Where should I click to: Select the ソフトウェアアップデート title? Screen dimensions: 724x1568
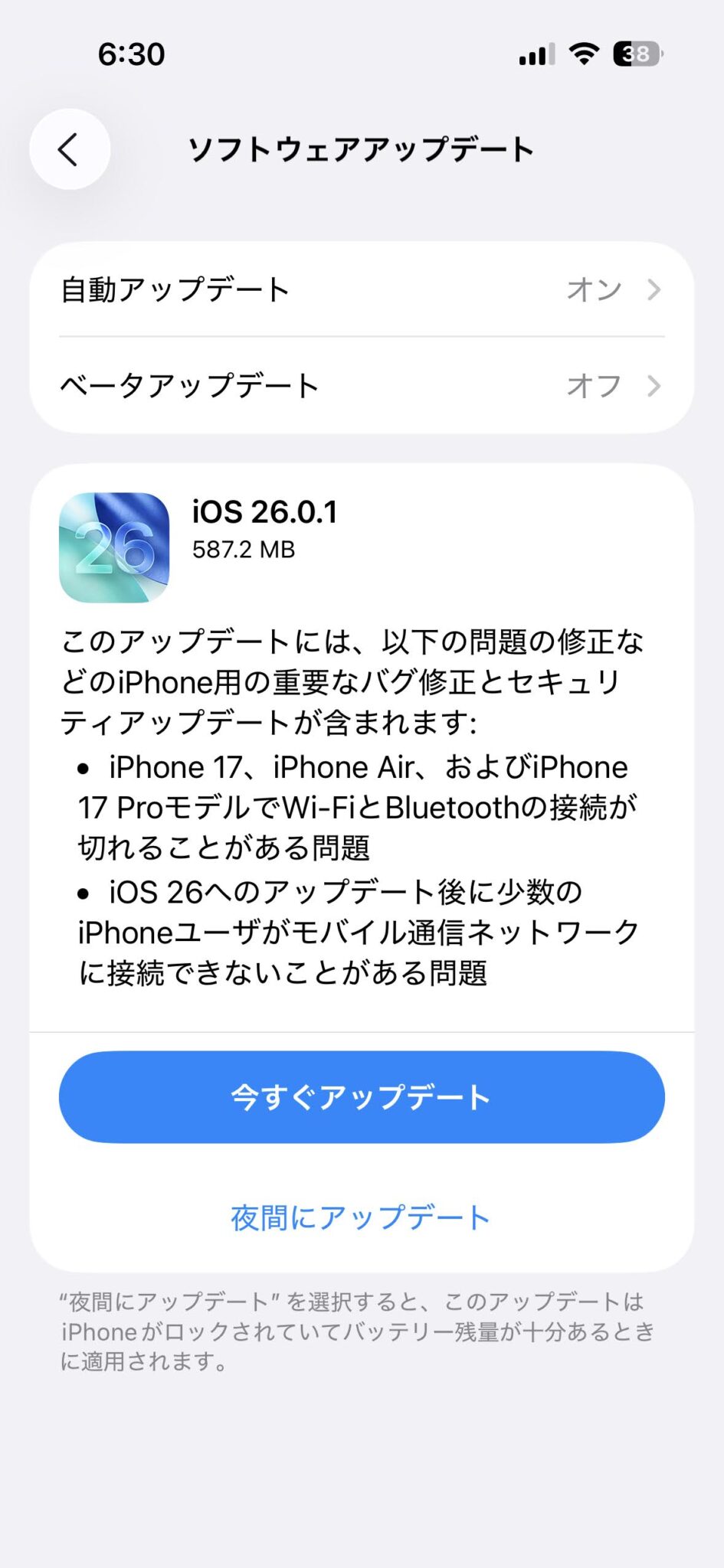[x=362, y=149]
